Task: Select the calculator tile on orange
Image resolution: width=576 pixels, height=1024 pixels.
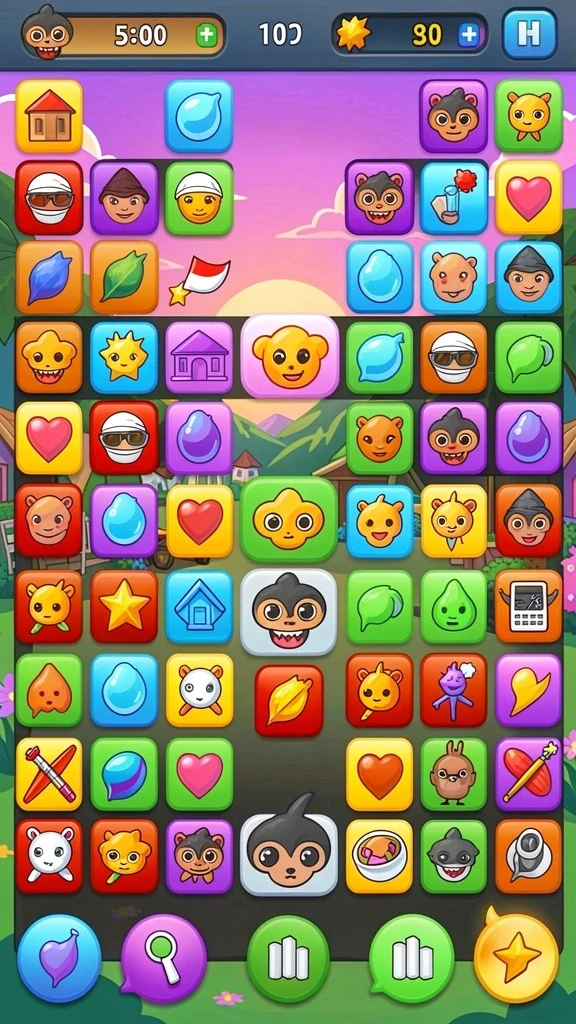Action: point(529,606)
